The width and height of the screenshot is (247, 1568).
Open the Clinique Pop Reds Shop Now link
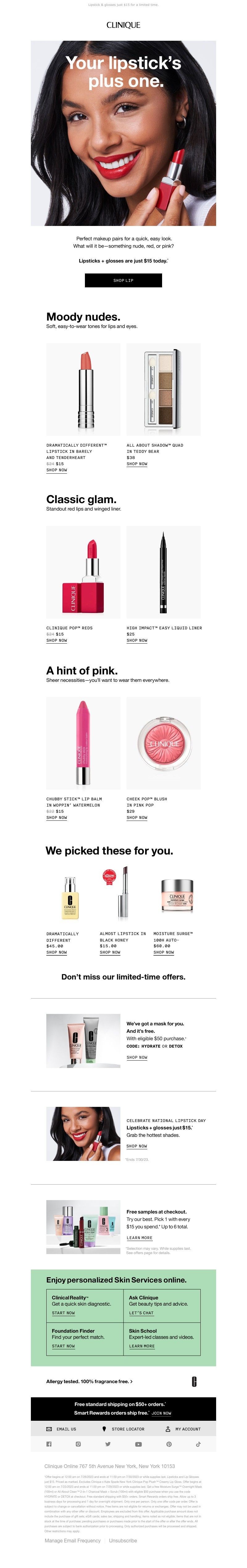[x=57, y=640]
